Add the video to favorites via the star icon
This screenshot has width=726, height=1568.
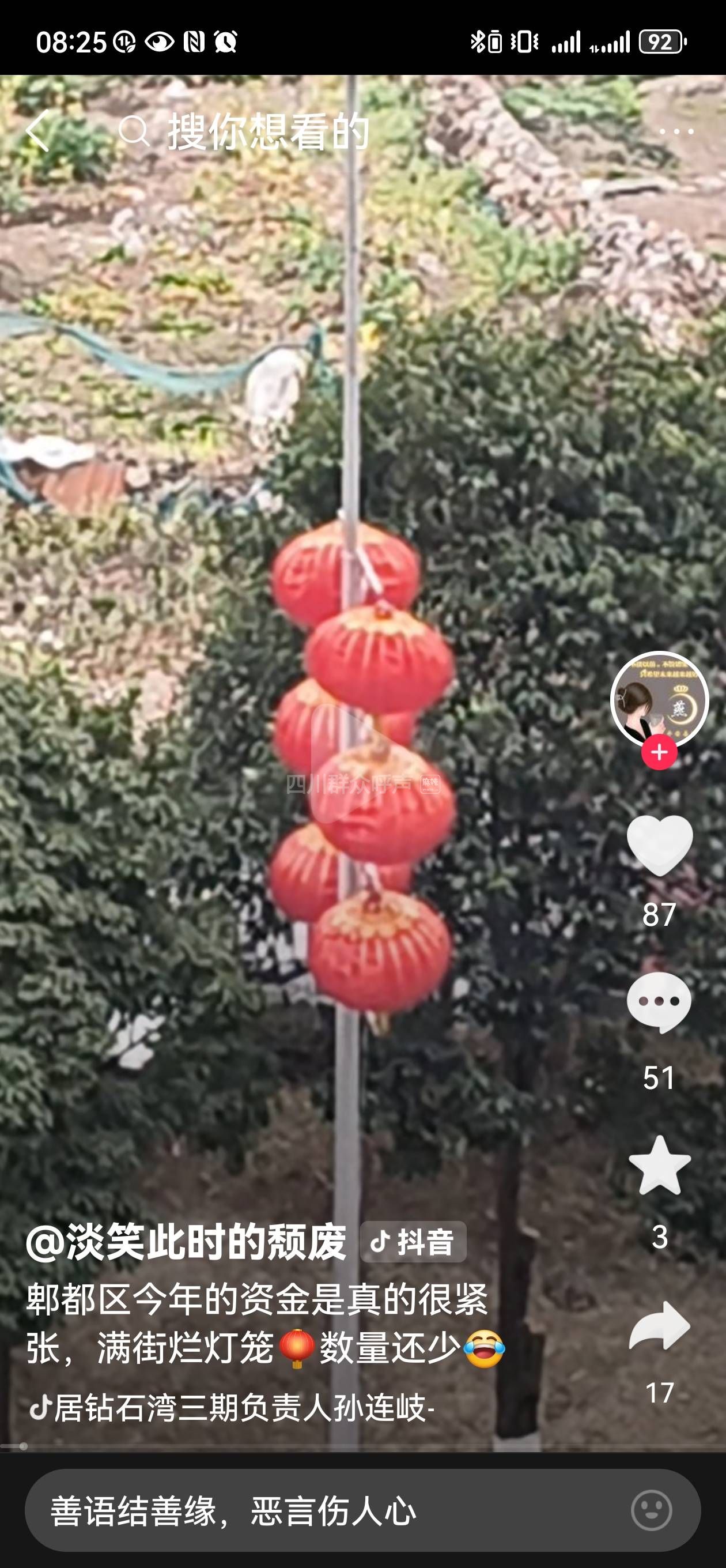[x=660, y=1164]
